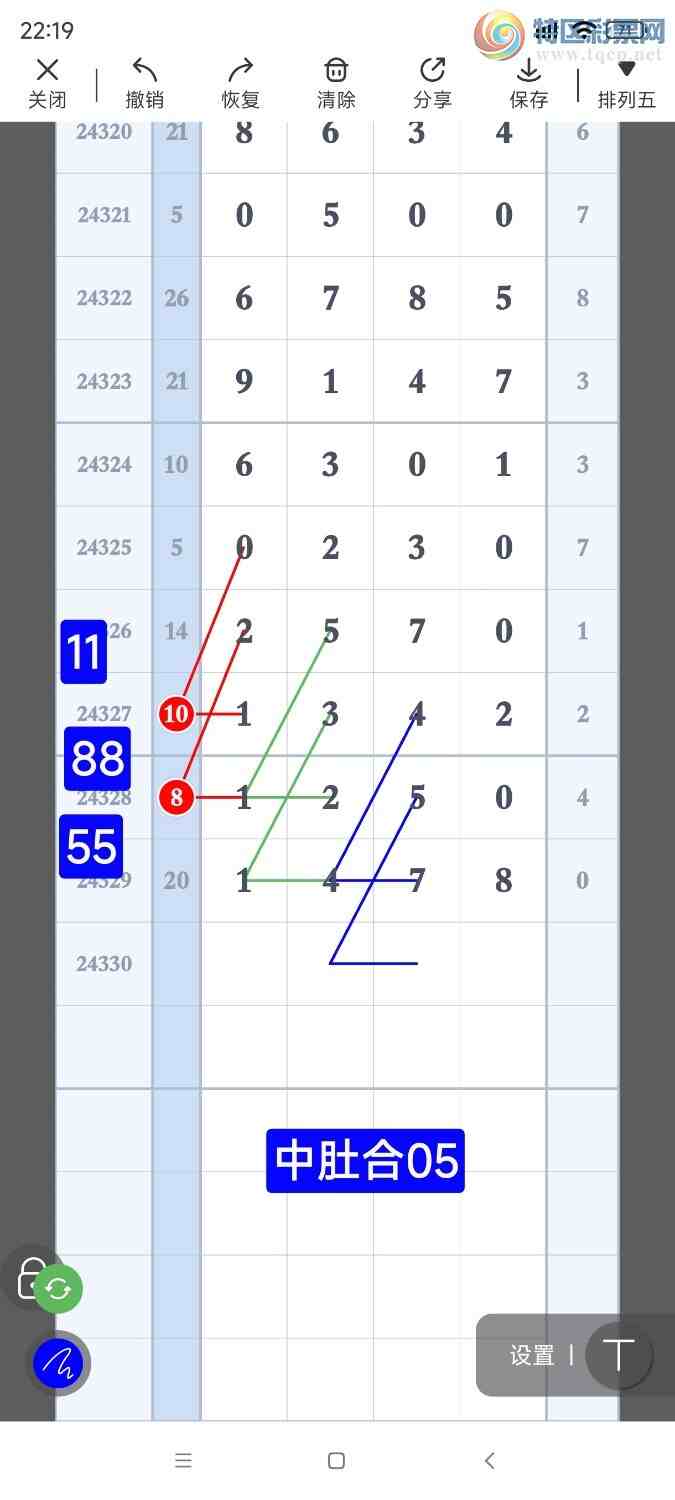Viewport: 675px width, 1500px height.
Task: Redo the undone action
Action: pos(240,82)
